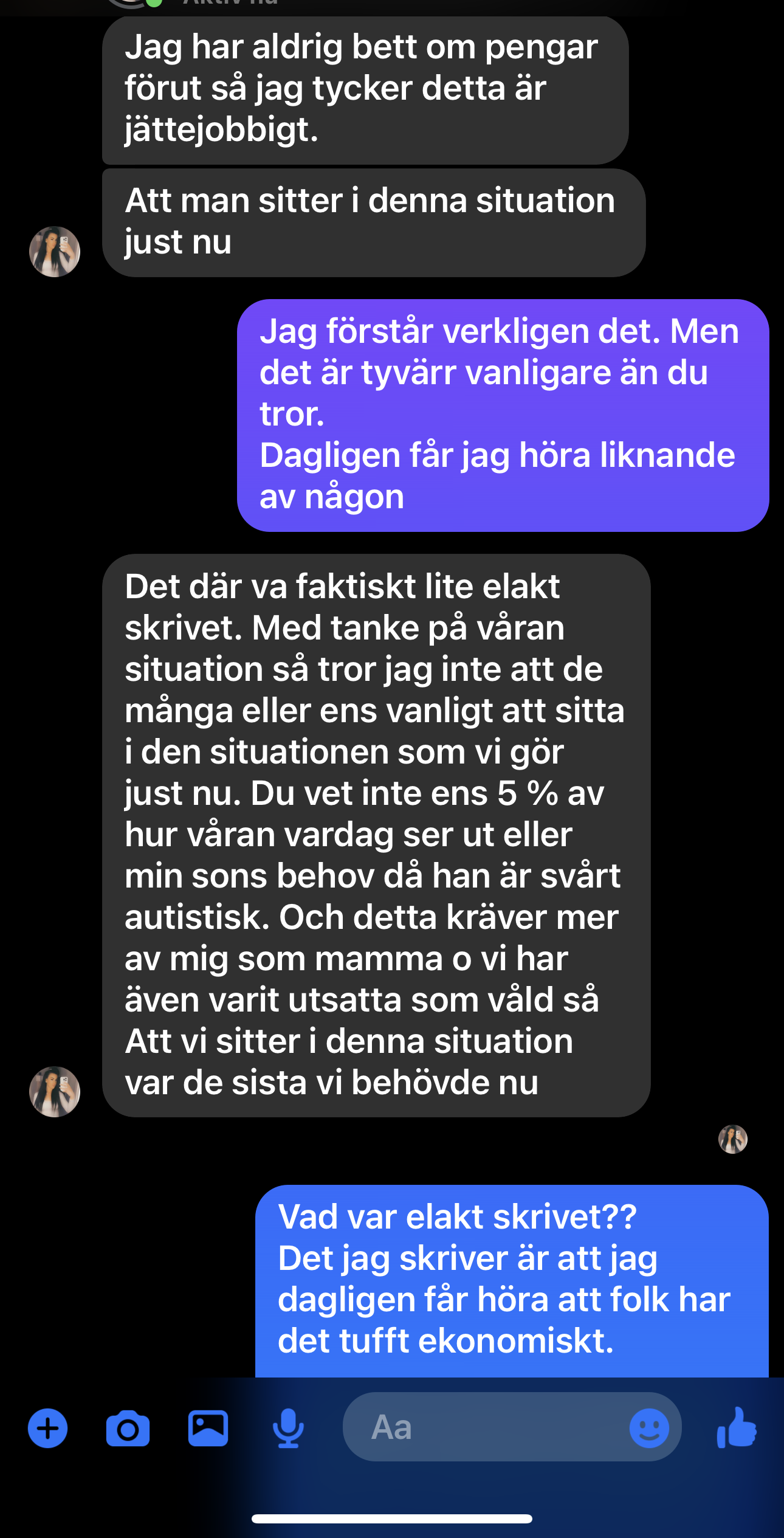Open the emoji picker in message field
This screenshot has width=784, height=1538.
649,1428
